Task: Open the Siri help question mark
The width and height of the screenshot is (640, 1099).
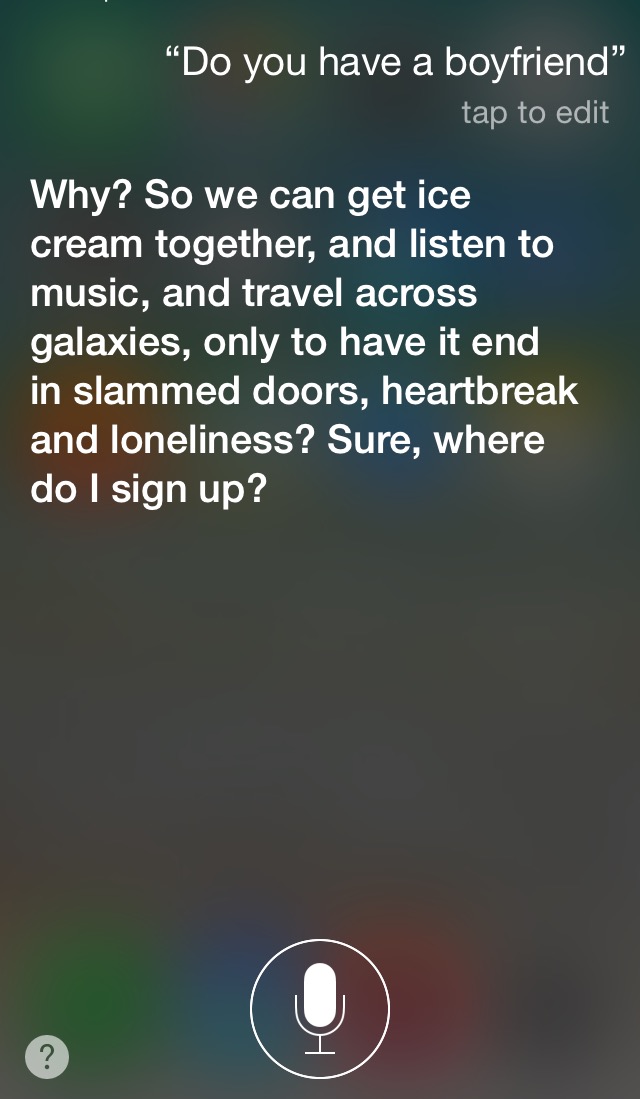Action: (x=47, y=1056)
